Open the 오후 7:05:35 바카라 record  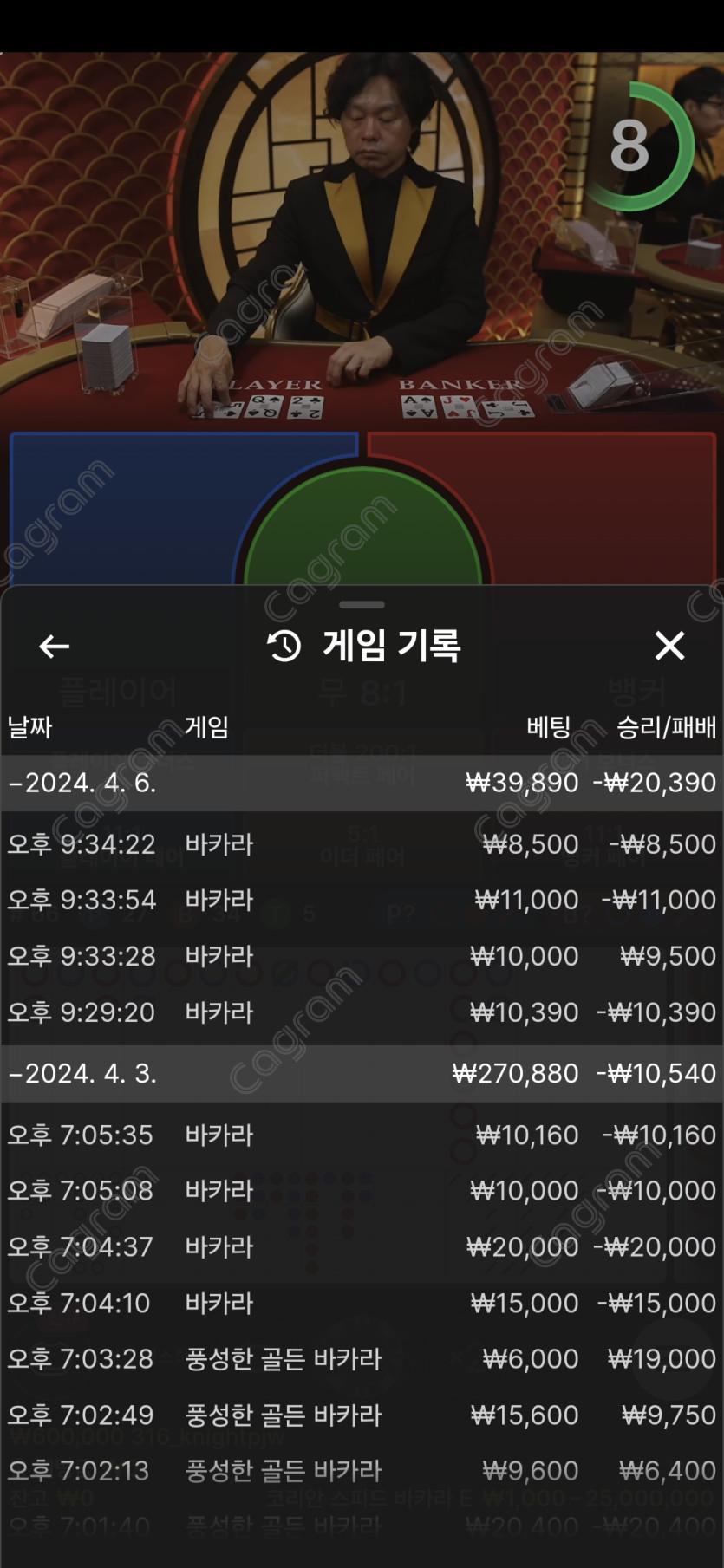point(362,1135)
